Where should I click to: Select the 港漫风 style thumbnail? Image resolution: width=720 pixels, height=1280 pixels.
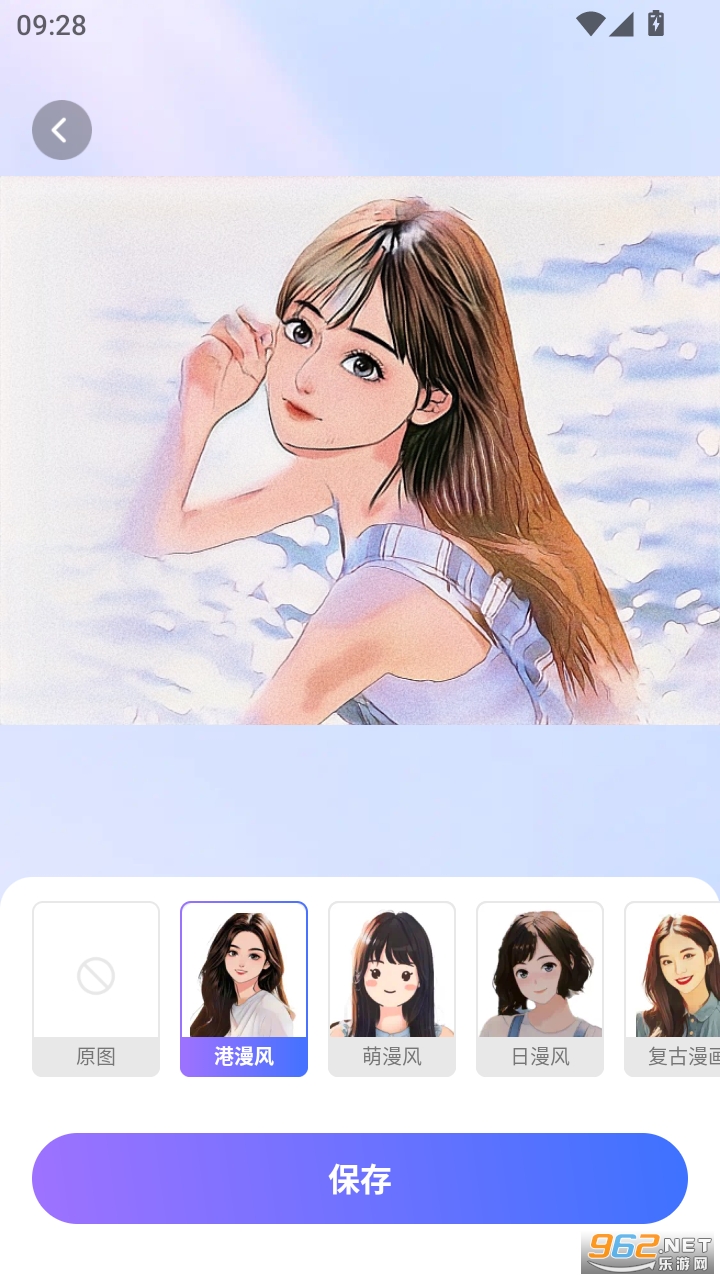point(244,972)
